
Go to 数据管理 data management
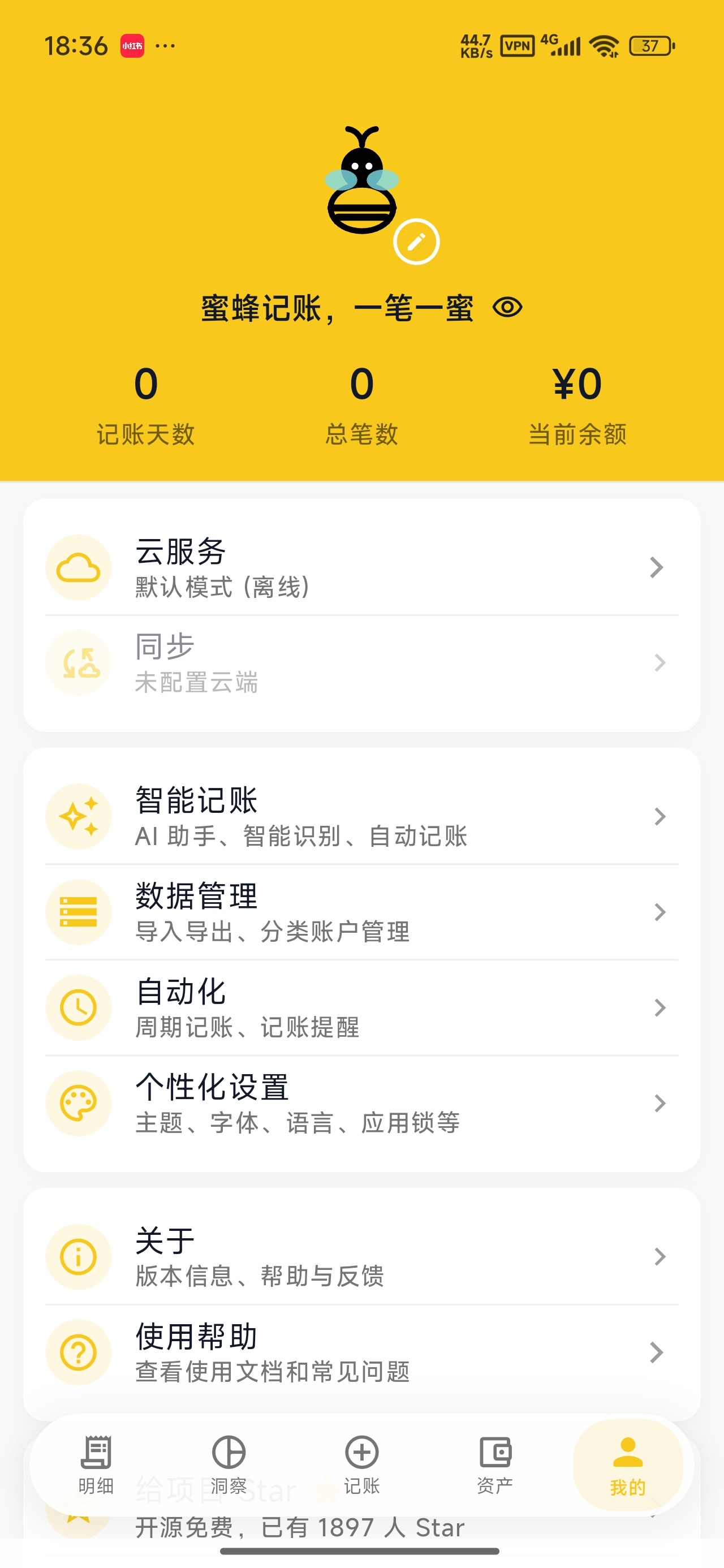361,912
